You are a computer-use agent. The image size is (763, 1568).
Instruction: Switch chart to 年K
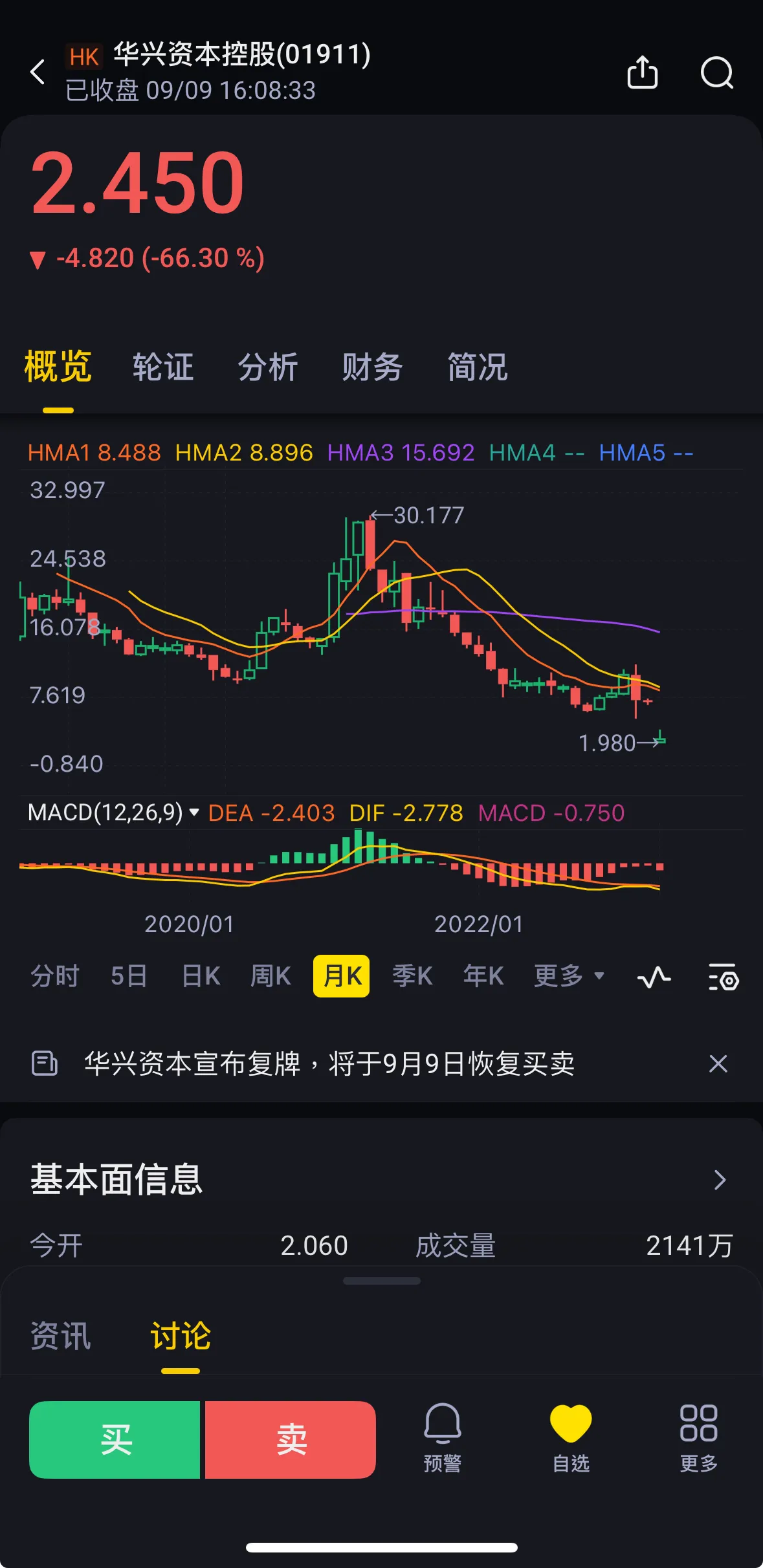(483, 976)
